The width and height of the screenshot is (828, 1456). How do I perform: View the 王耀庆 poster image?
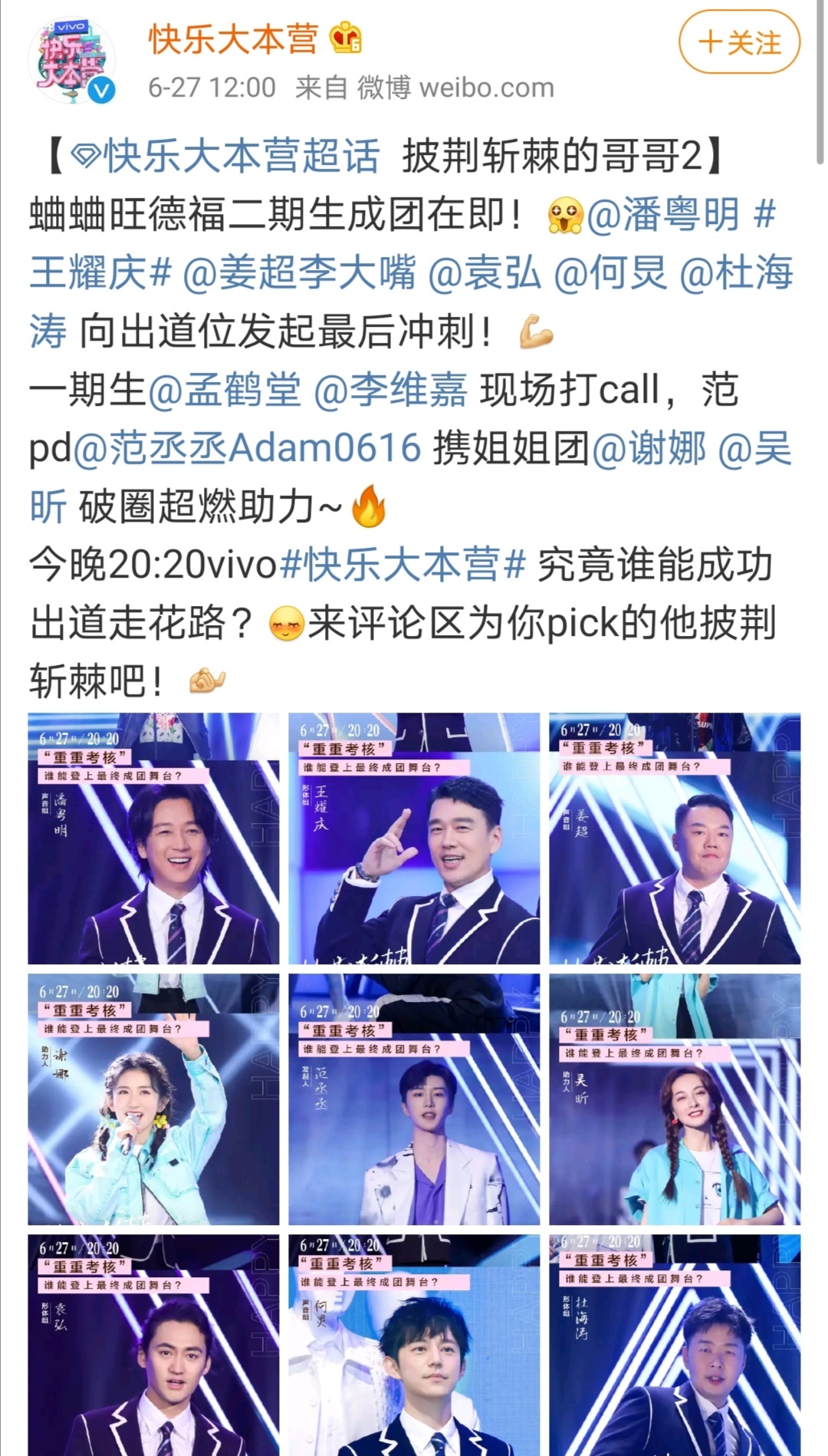(414, 838)
